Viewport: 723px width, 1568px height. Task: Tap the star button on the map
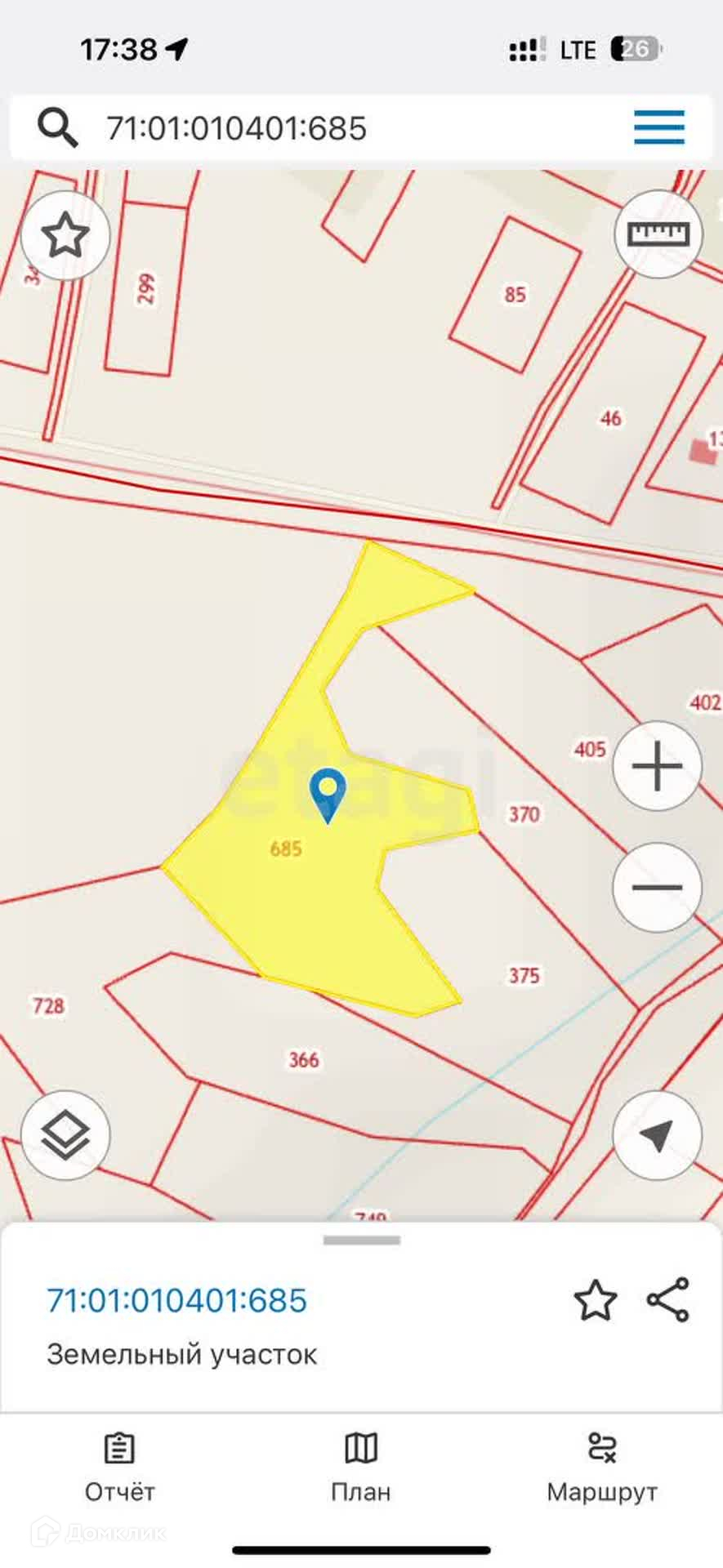pos(65,236)
